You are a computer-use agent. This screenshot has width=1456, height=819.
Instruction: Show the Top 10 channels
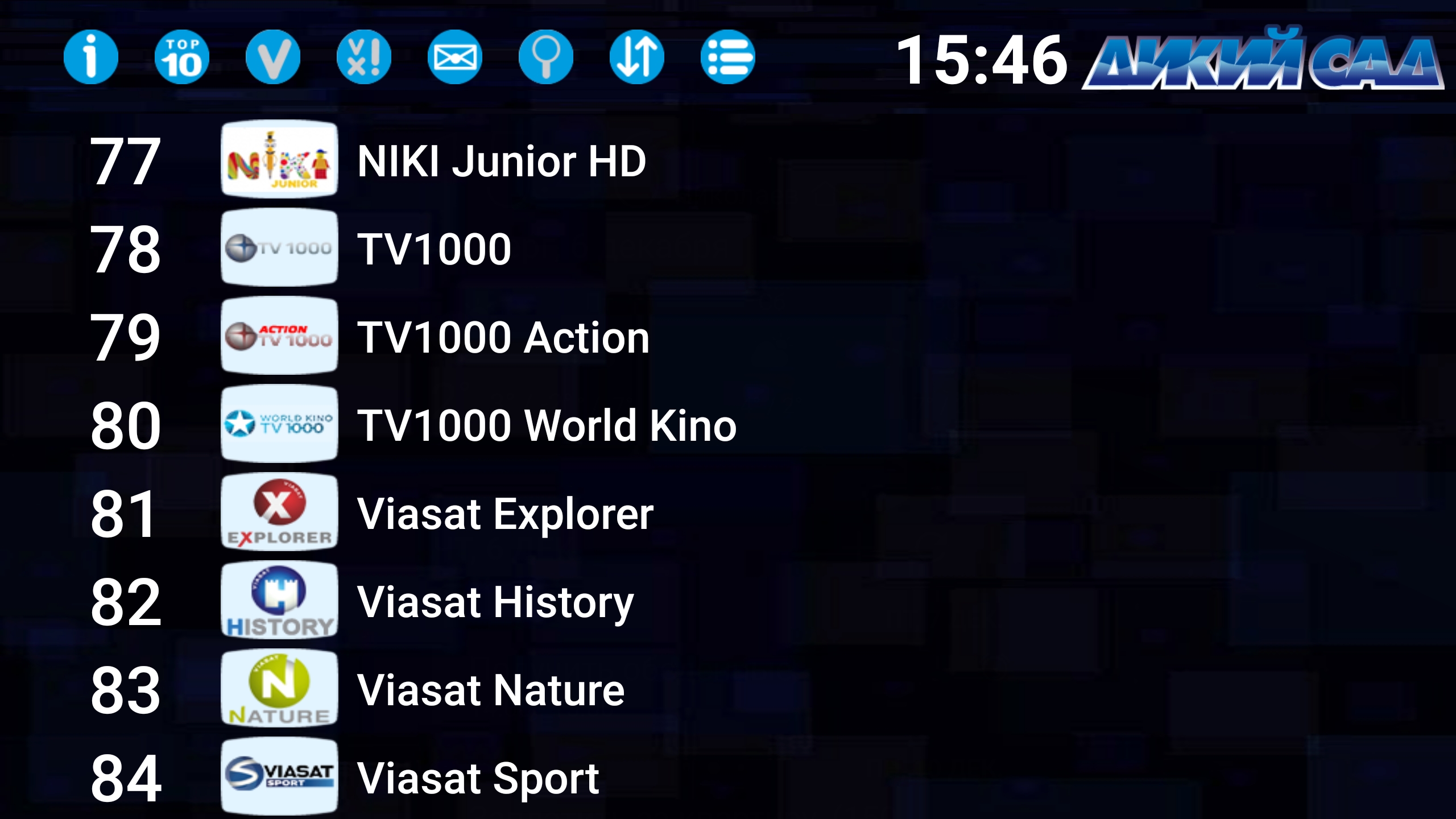(182, 57)
